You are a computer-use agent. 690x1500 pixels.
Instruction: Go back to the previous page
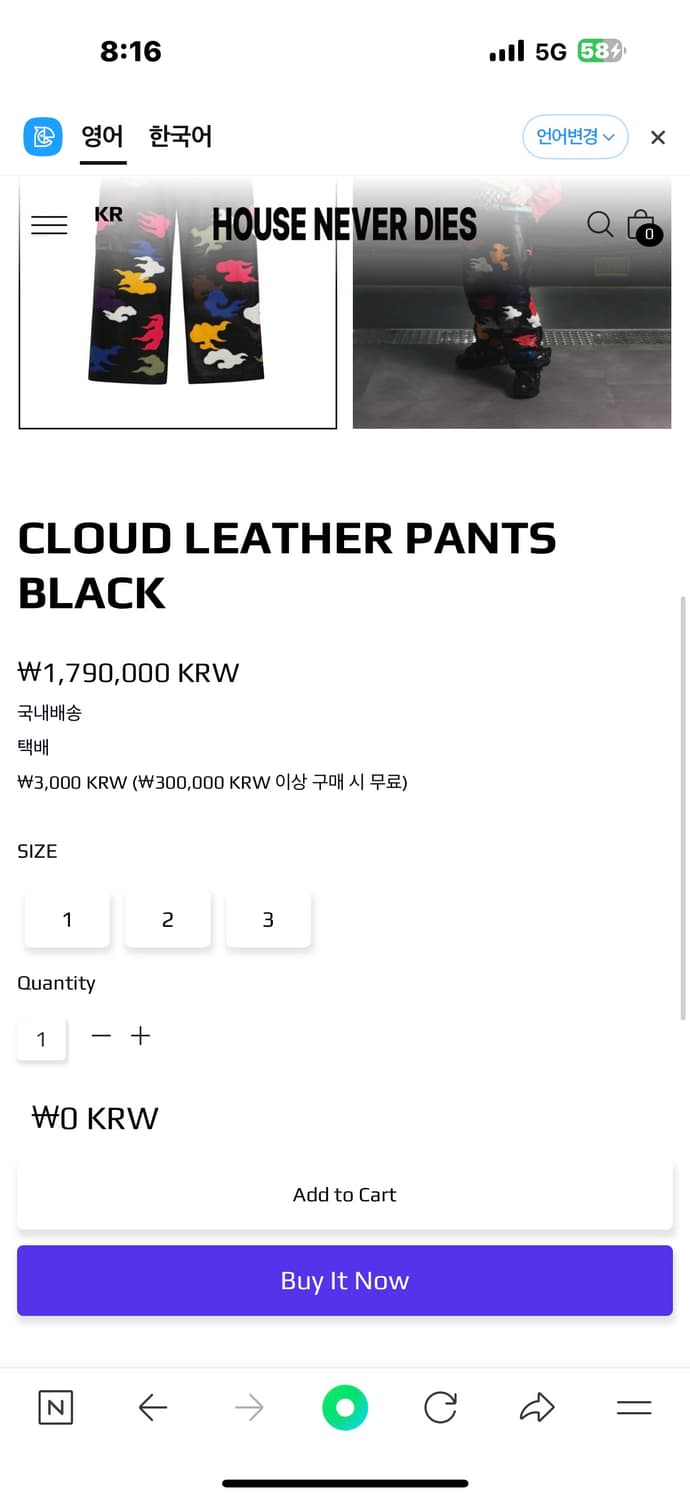click(152, 1408)
